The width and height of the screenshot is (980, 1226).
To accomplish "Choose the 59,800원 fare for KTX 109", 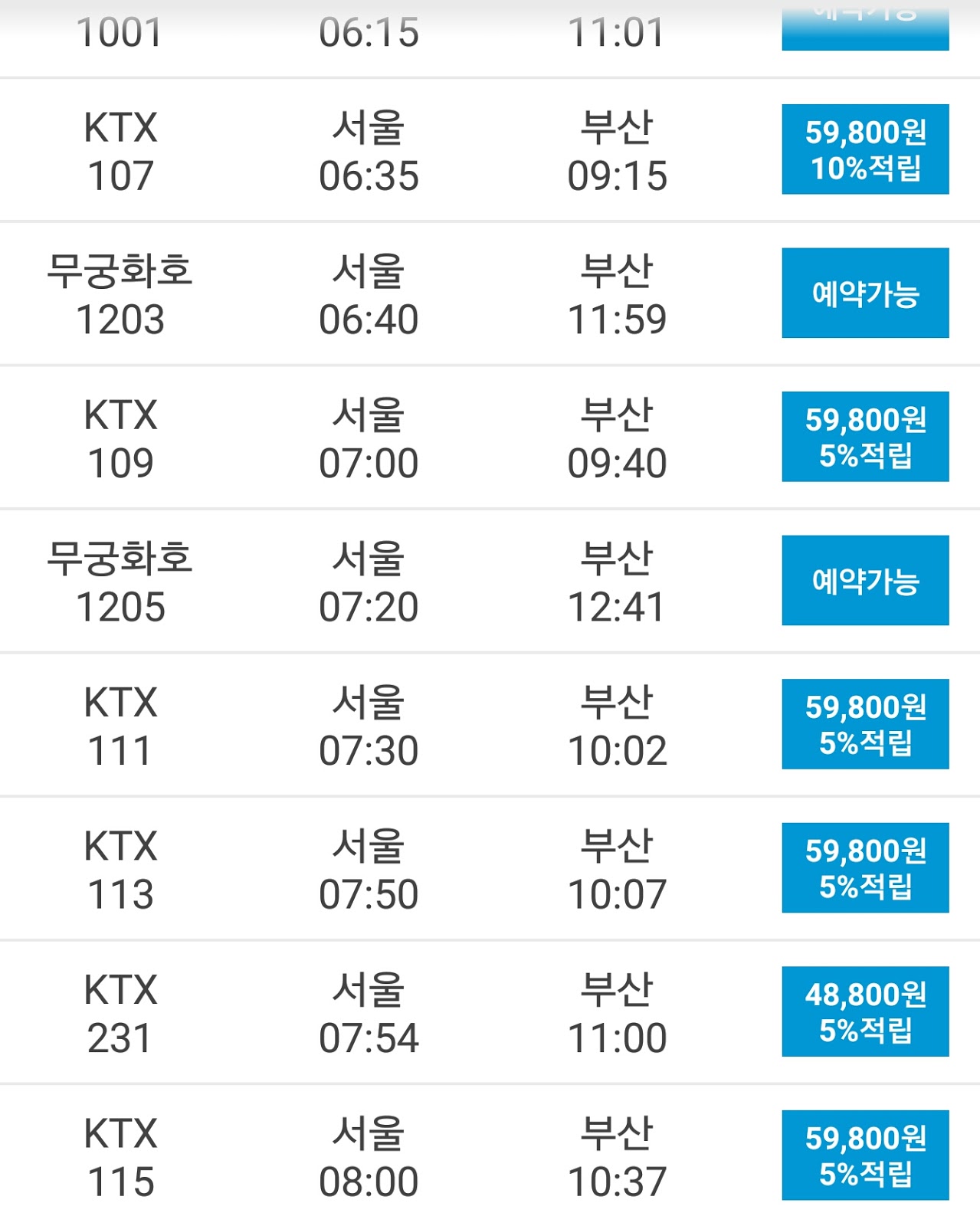I will (x=865, y=437).
